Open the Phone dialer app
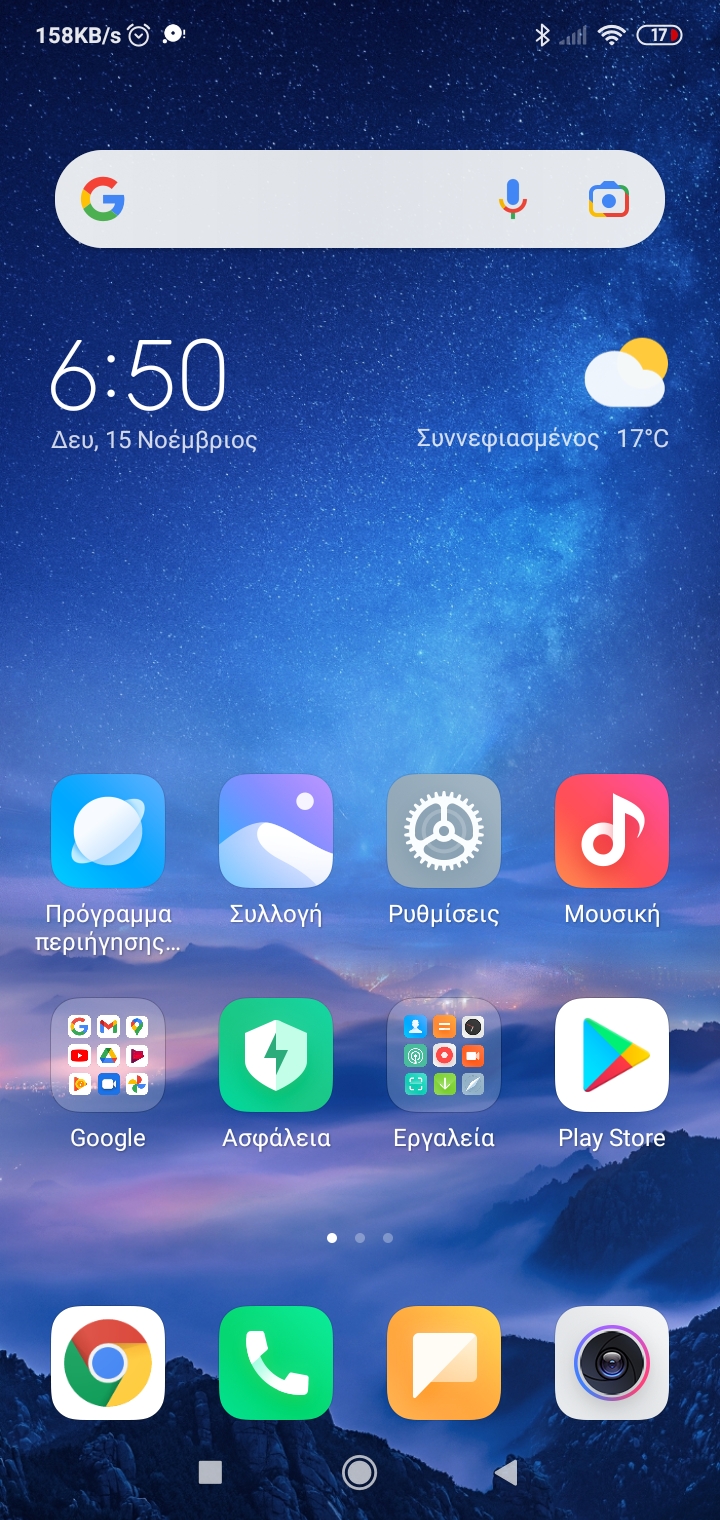 pos(276,1363)
